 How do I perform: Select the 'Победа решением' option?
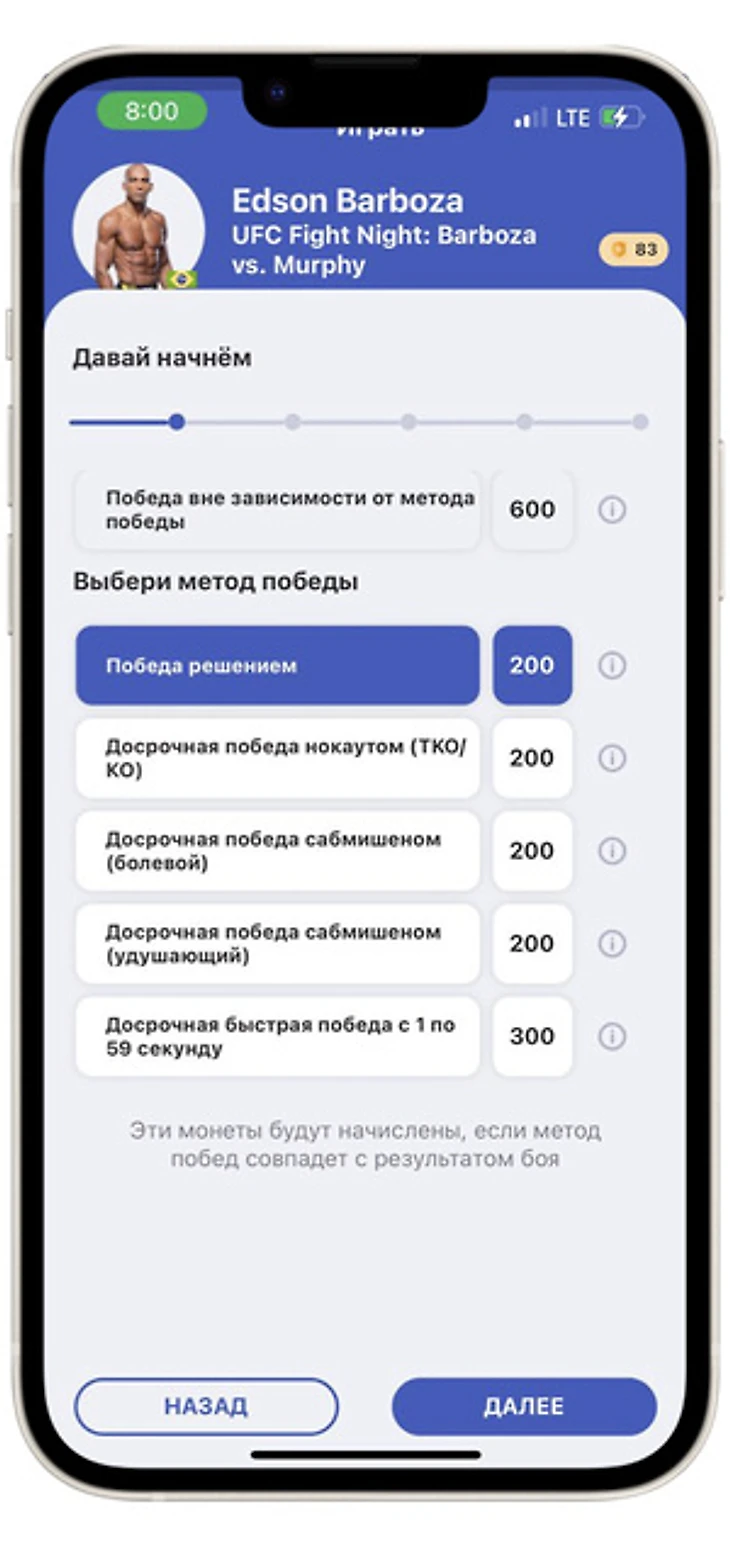277,666
